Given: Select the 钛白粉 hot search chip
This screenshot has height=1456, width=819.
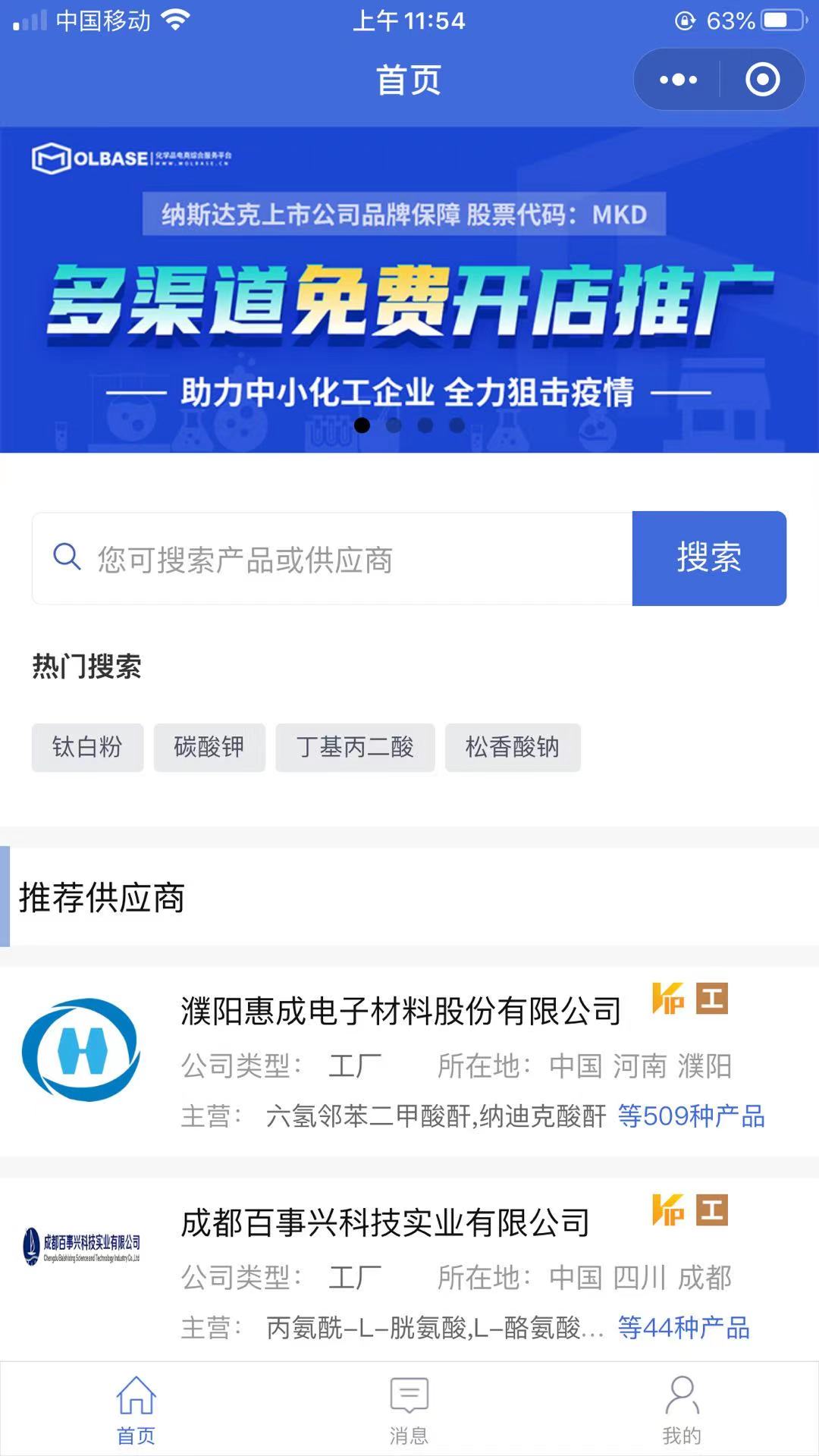Looking at the screenshot, I should pos(87,748).
